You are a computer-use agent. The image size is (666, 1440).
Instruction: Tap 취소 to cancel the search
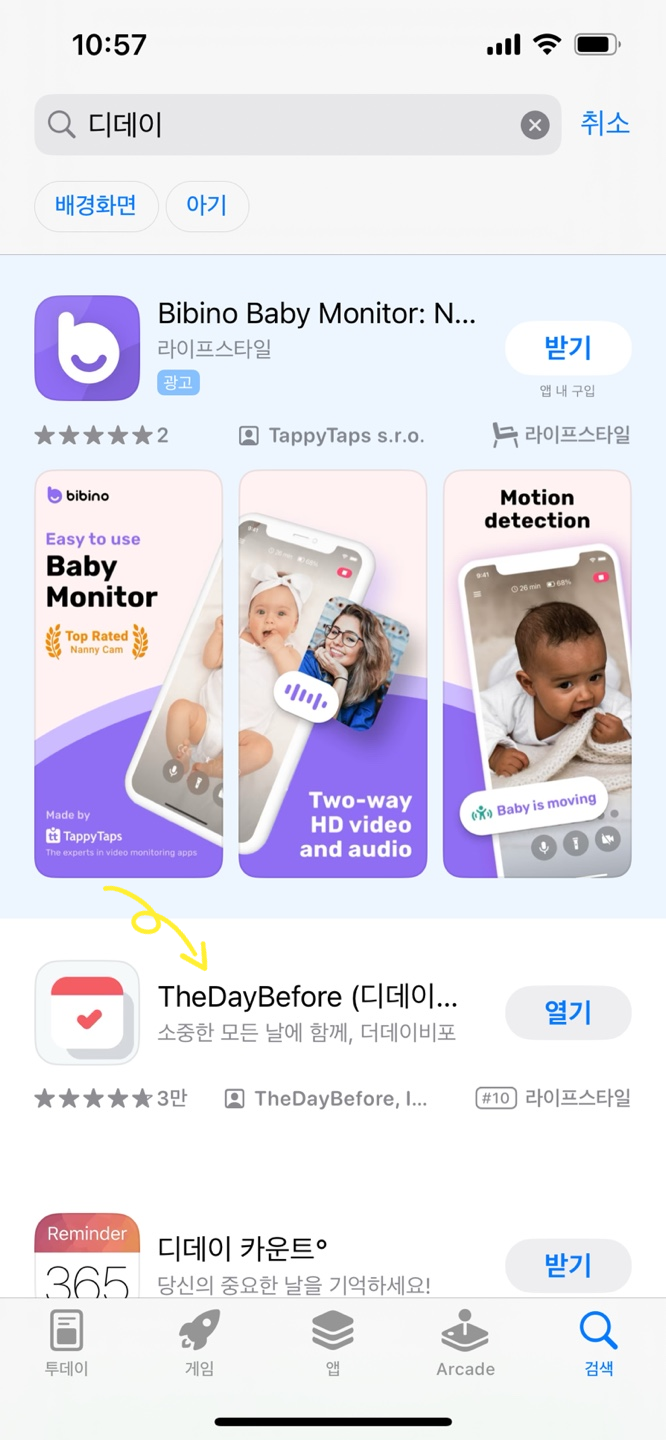point(605,124)
